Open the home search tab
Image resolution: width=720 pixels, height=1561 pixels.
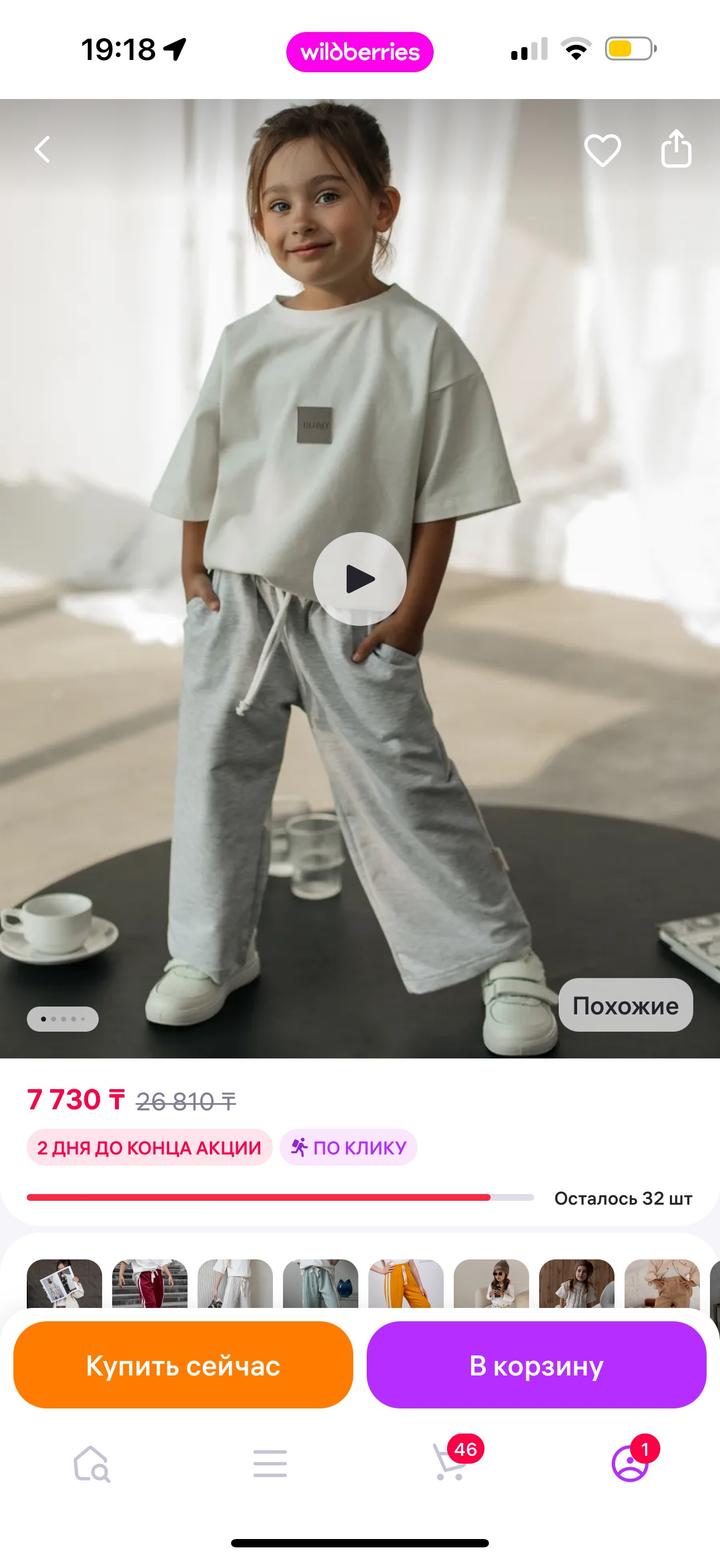(91, 1464)
